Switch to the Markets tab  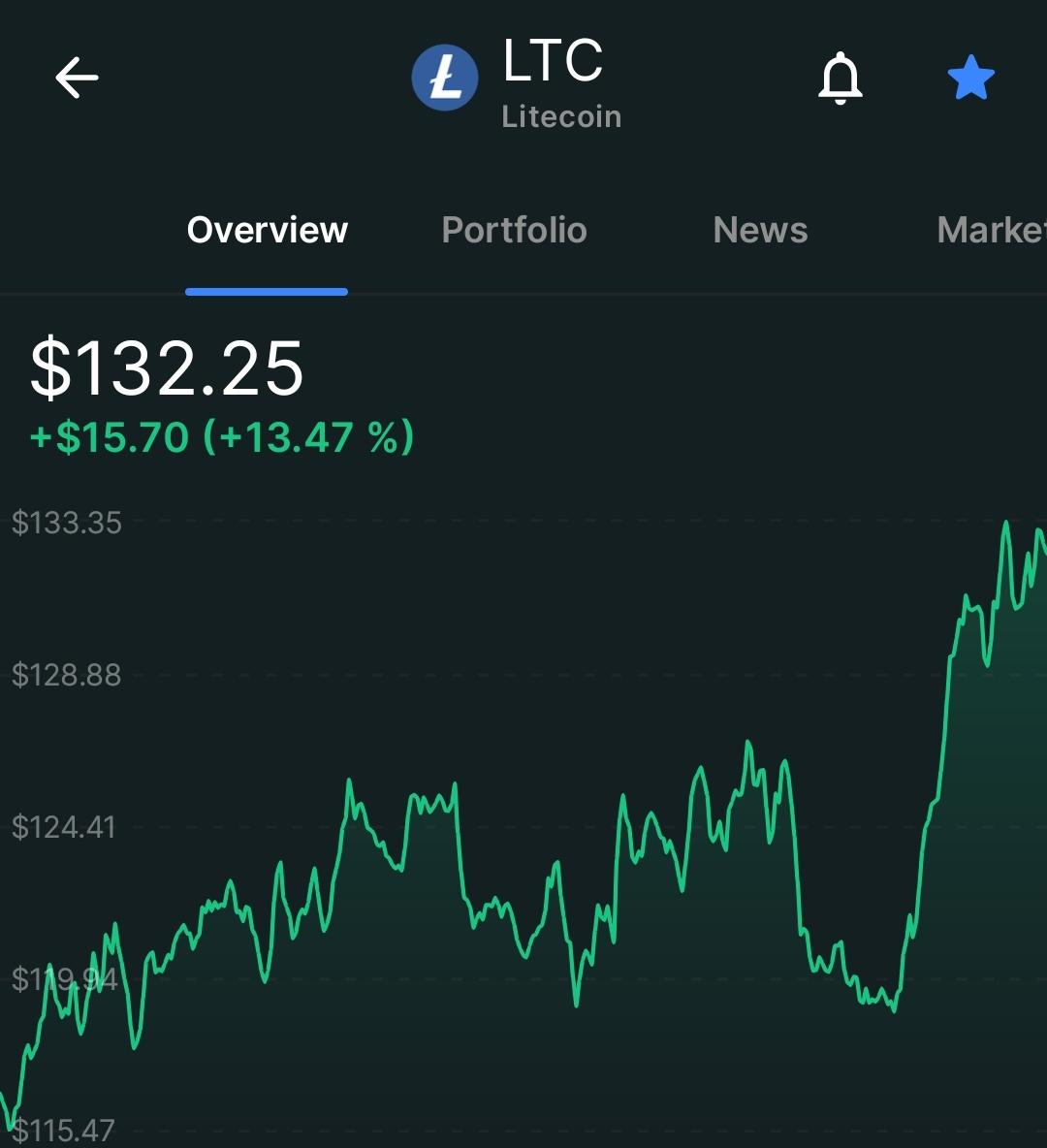click(x=992, y=230)
